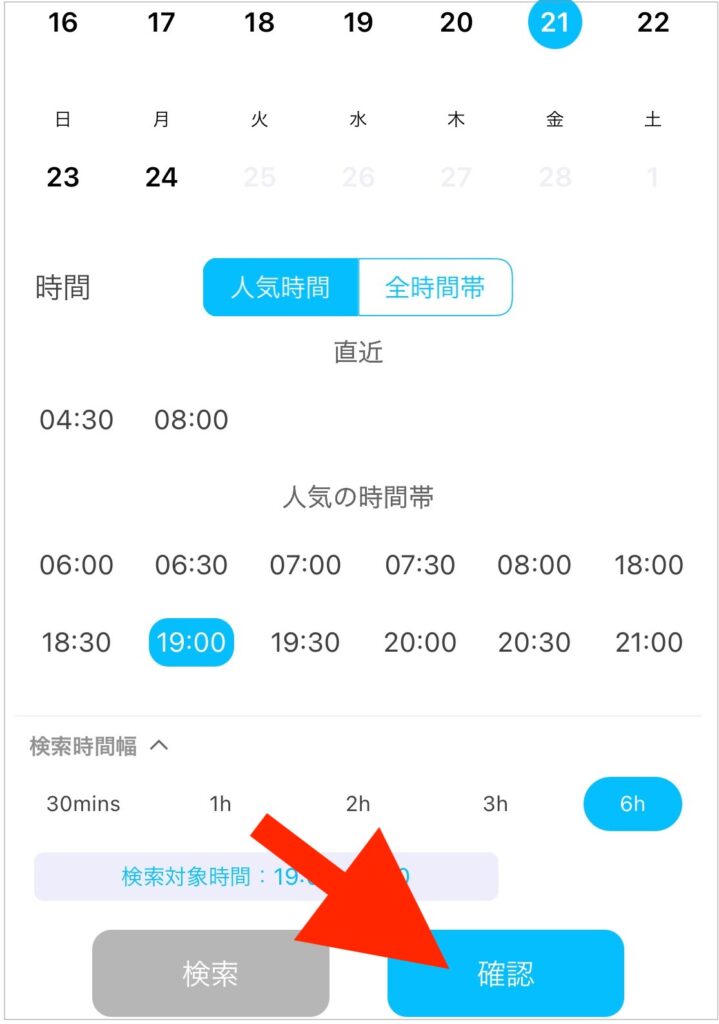Set search width to 3h

click(495, 804)
